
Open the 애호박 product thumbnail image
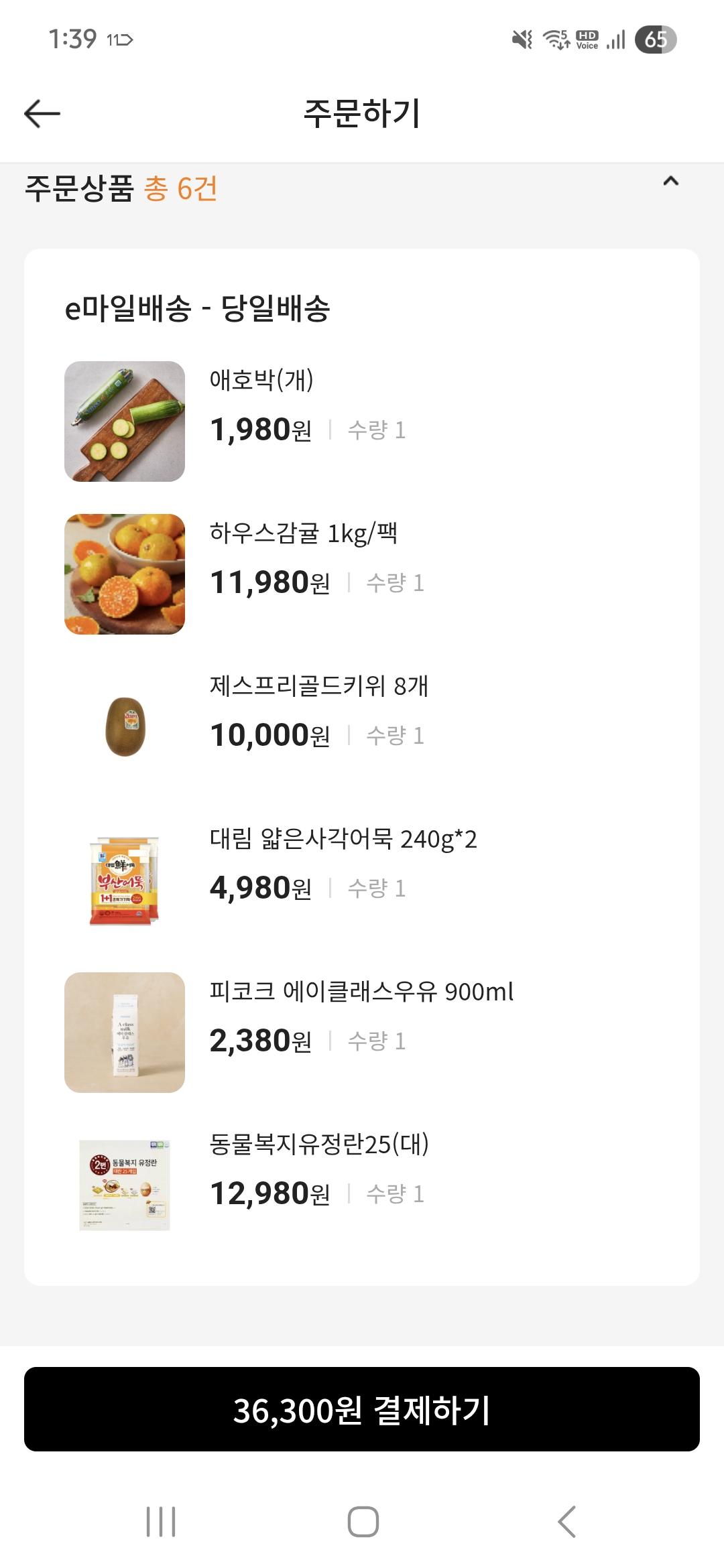pos(125,421)
